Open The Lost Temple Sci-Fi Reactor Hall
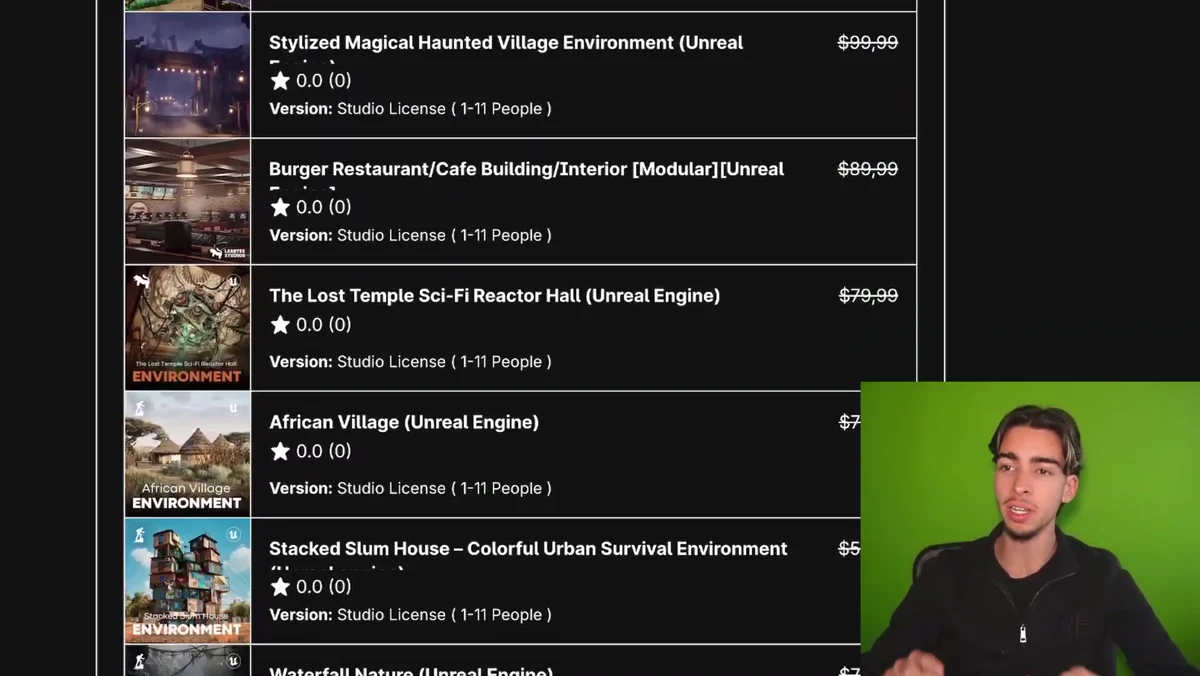 (x=494, y=296)
